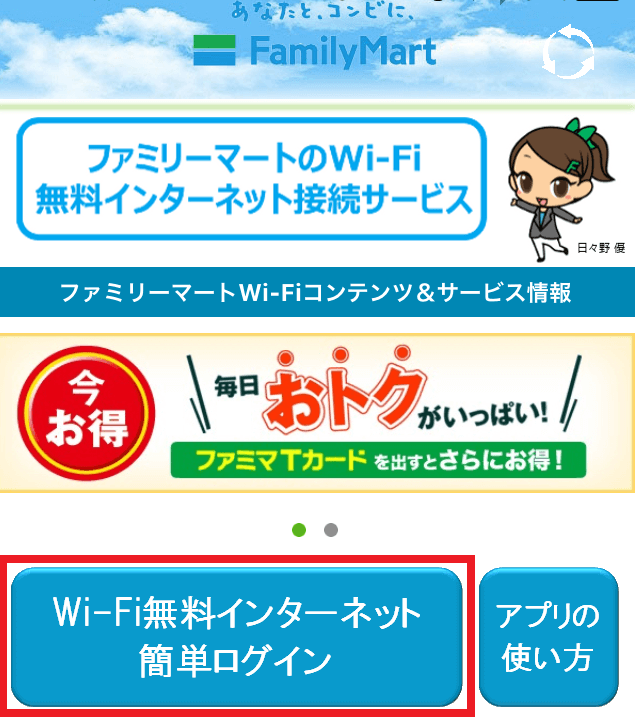Select the second banner page dot
This screenshot has height=727, width=635.
point(331,530)
